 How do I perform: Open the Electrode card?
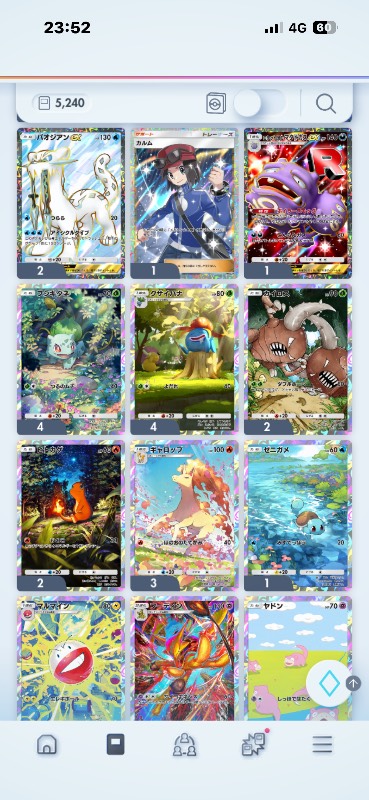pyautogui.click(x=70, y=658)
